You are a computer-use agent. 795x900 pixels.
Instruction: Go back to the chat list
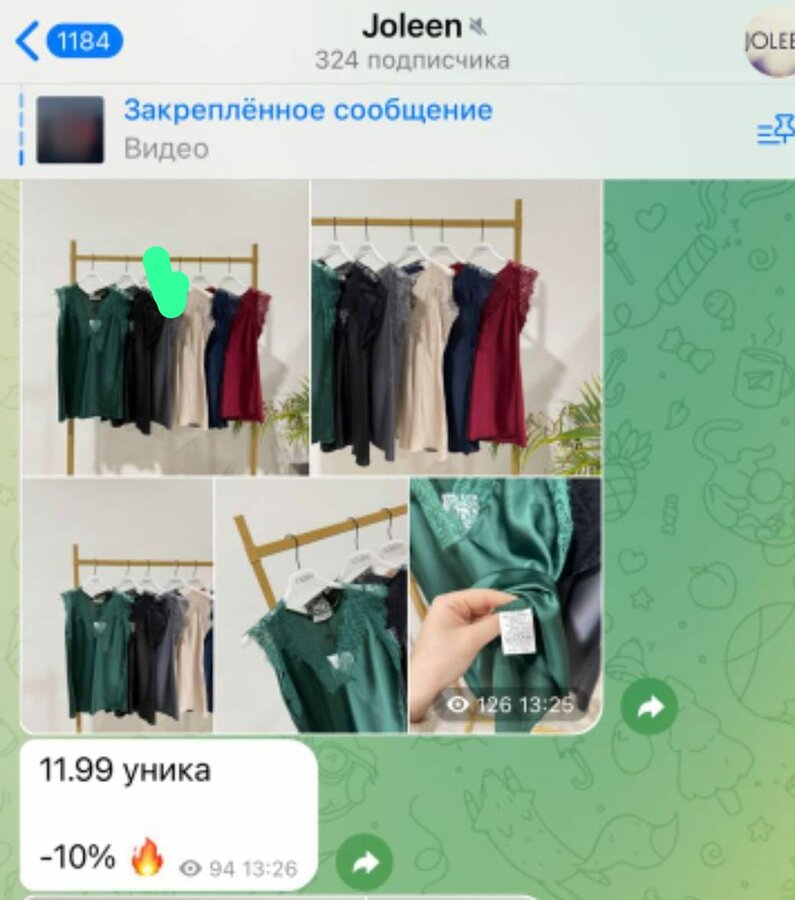click(66, 42)
